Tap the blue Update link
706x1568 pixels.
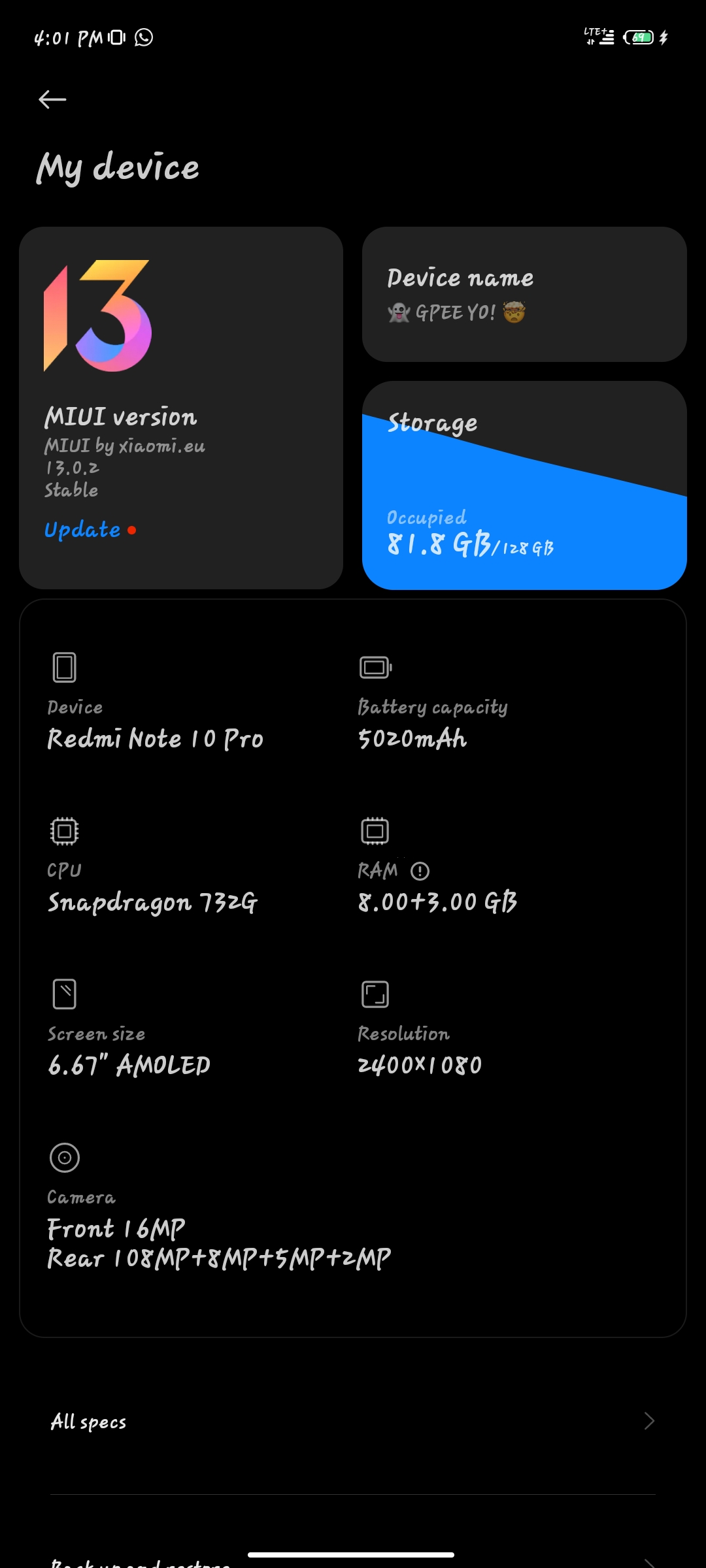(82, 530)
